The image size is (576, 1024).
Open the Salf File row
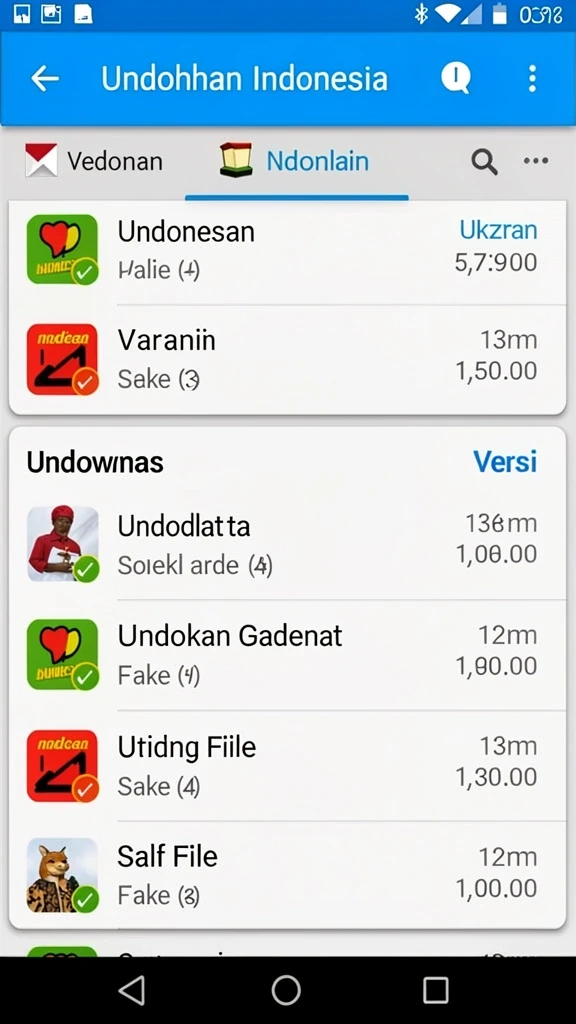coord(287,874)
